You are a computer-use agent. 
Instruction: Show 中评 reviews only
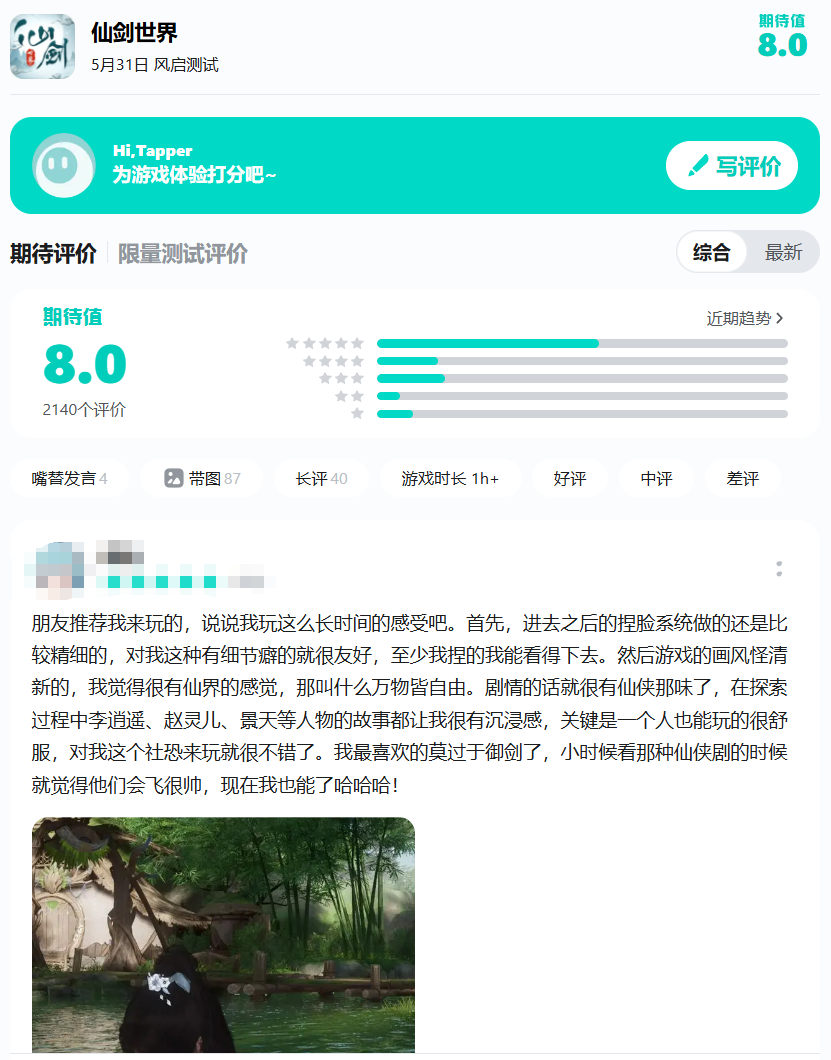(656, 479)
